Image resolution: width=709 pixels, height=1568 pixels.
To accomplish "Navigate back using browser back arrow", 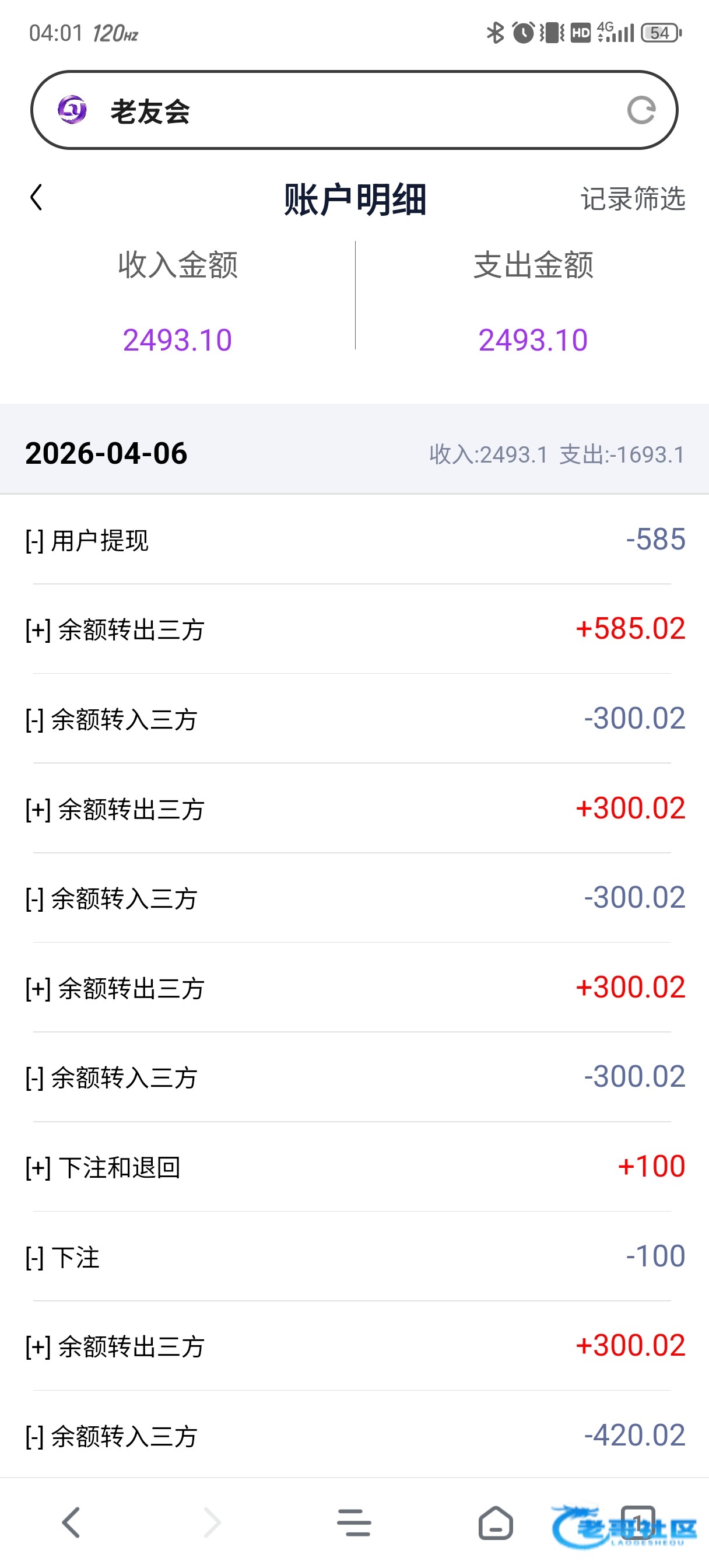I will (x=71, y=1522).
